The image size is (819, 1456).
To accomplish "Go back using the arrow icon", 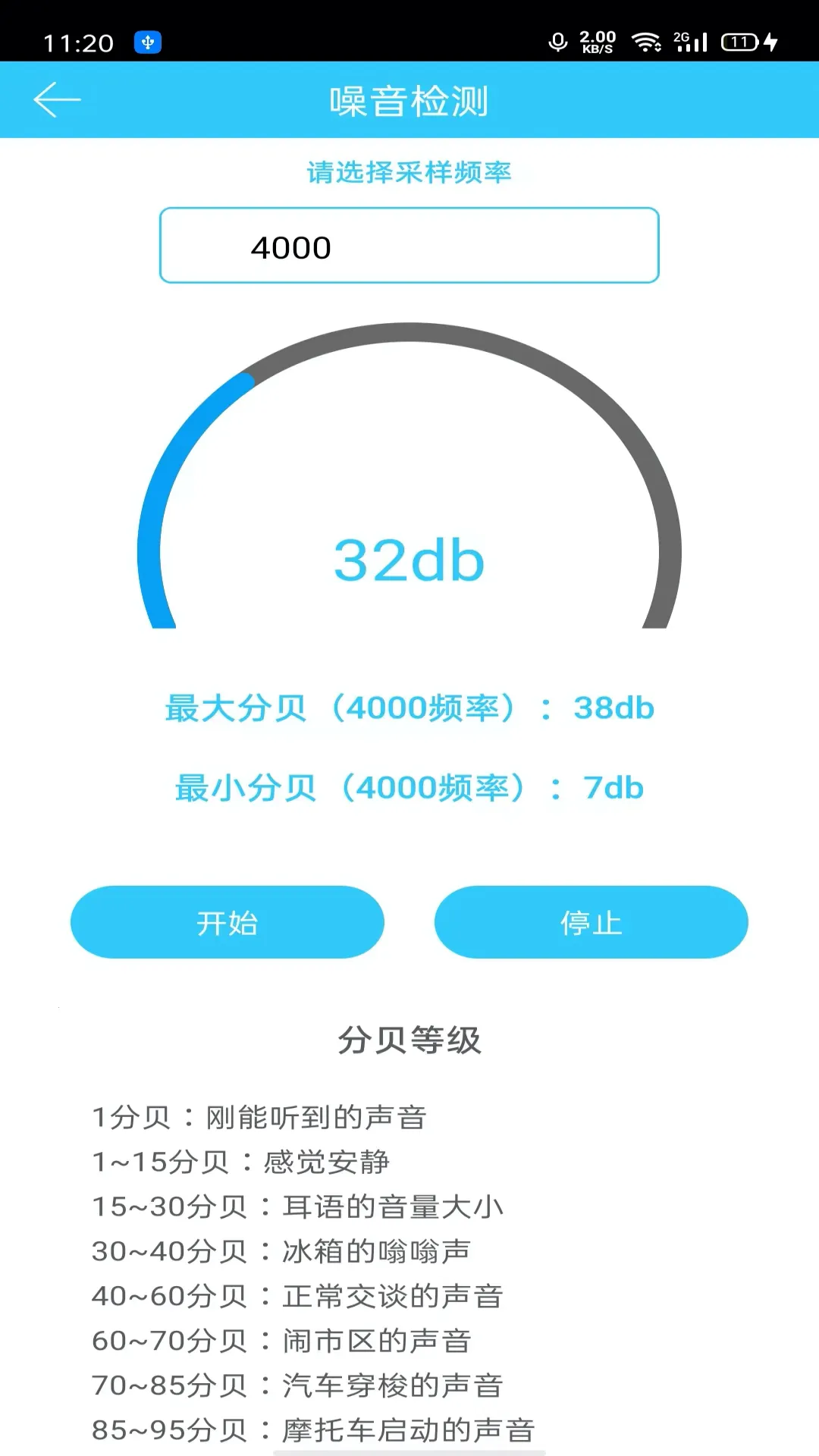I will [x=57, y=99].
